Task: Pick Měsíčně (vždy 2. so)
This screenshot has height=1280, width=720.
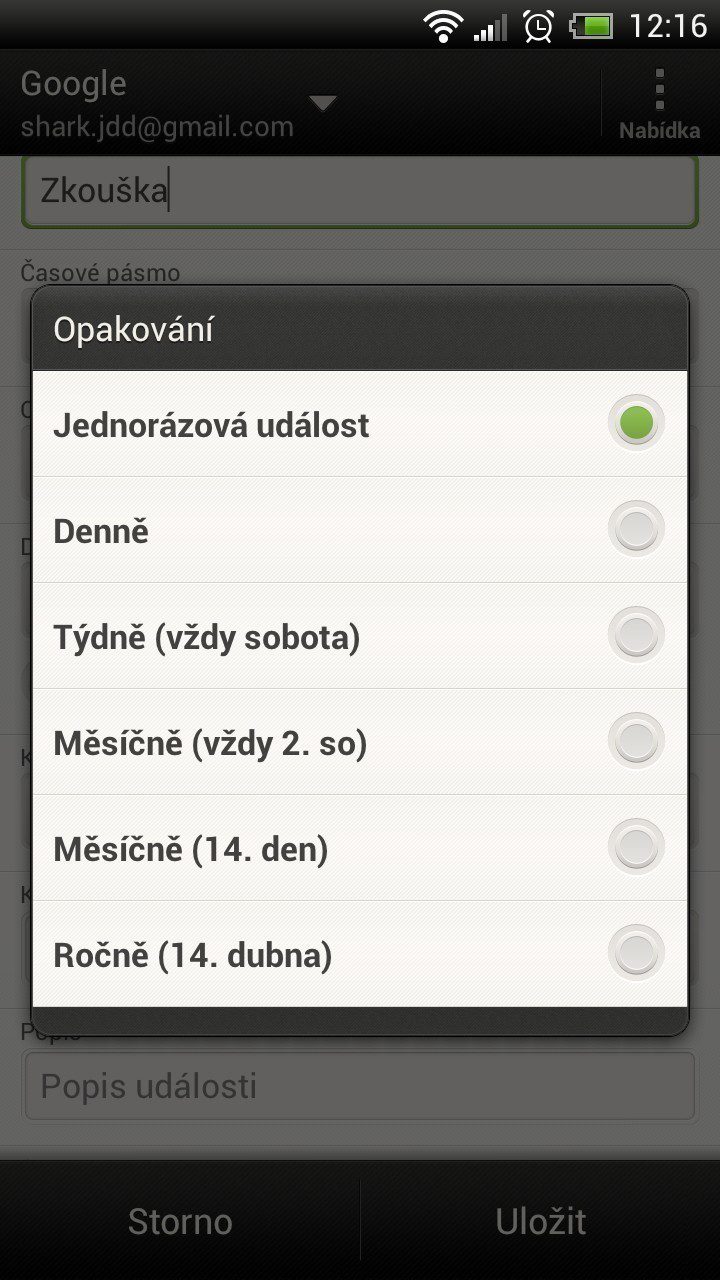Action: [360, 742]
